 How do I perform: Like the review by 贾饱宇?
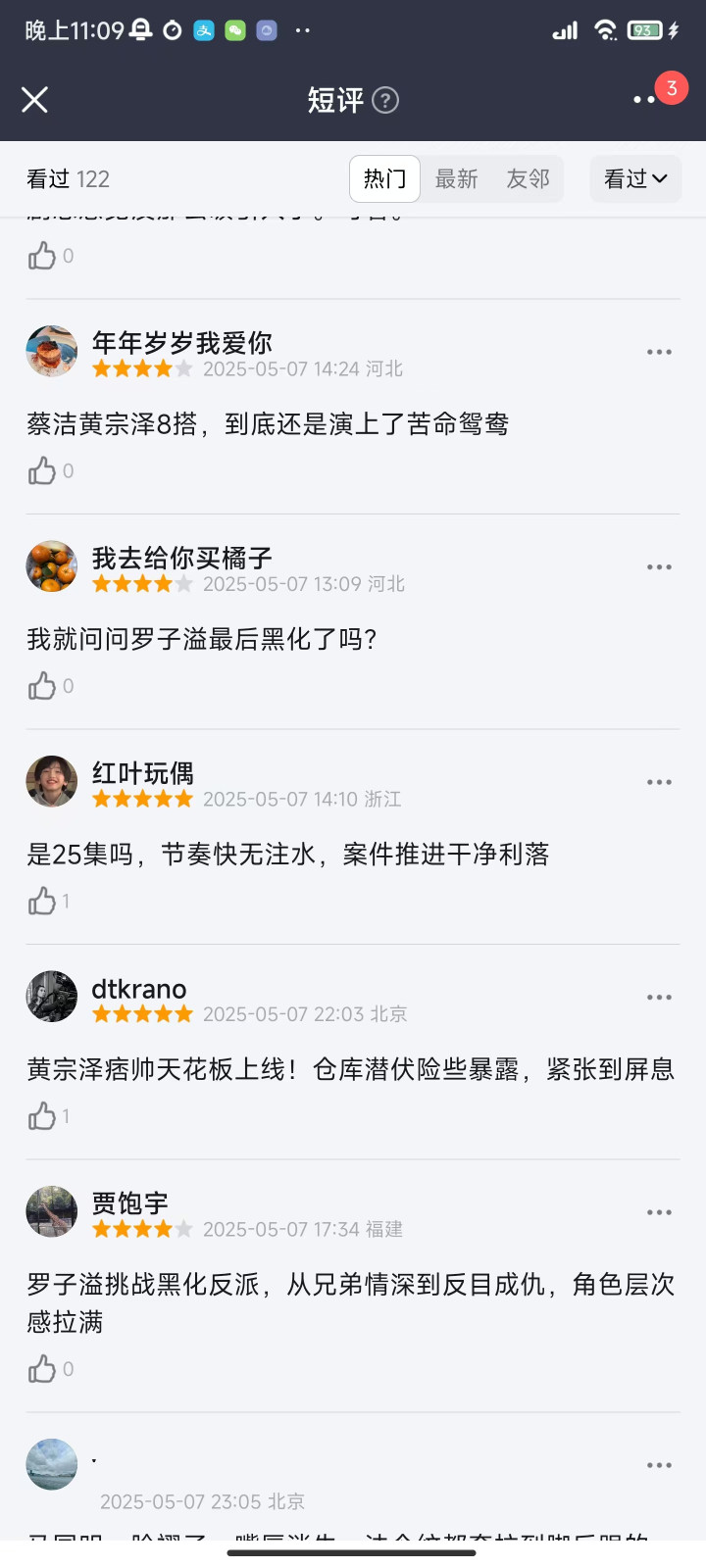click(x=42, y=1369)
